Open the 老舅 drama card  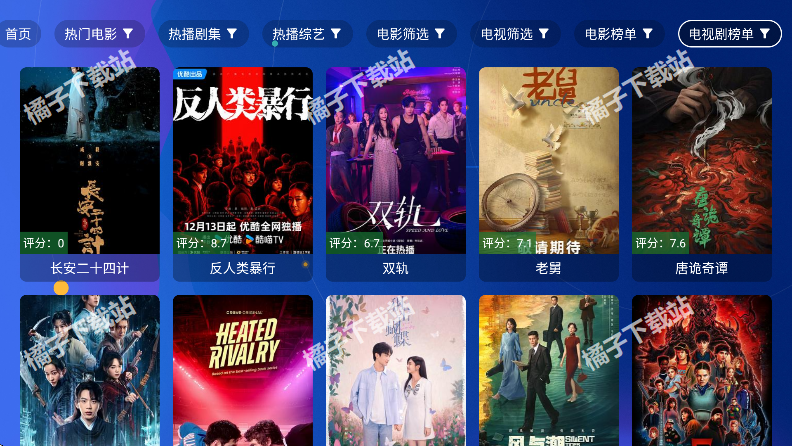click(549, 170)
